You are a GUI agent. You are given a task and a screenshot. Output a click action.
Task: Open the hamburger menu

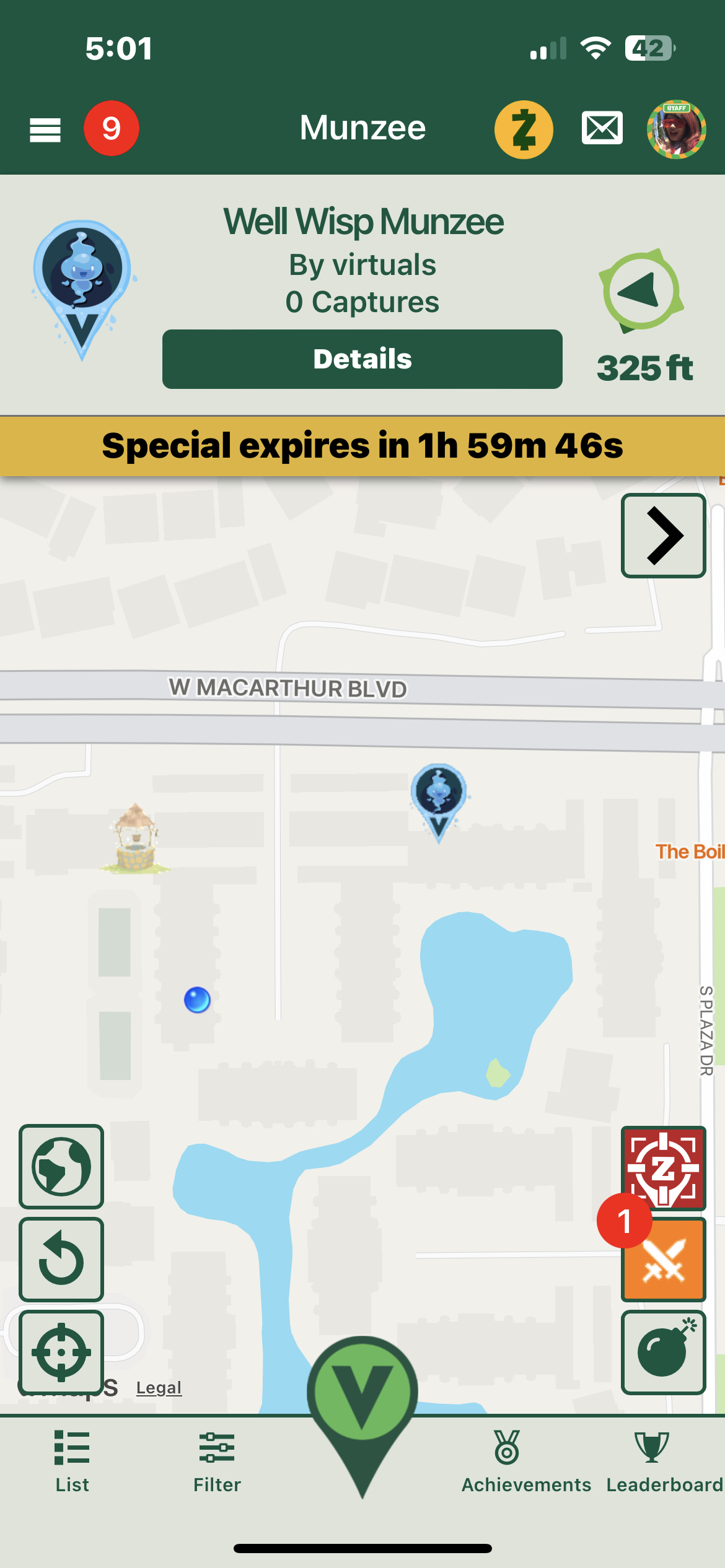point(45,129)
